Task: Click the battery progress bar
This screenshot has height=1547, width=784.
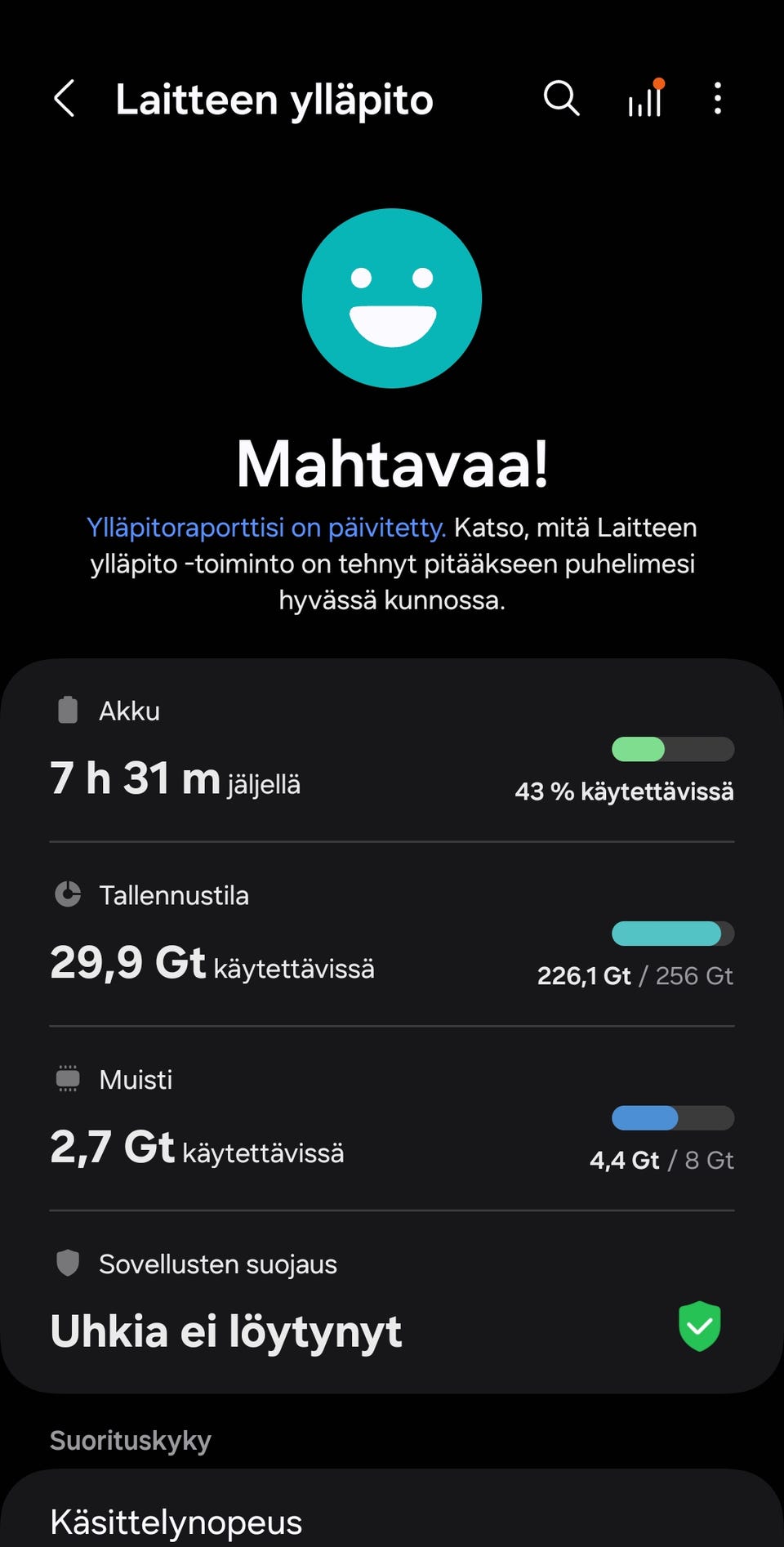Action: coord(672,749)
